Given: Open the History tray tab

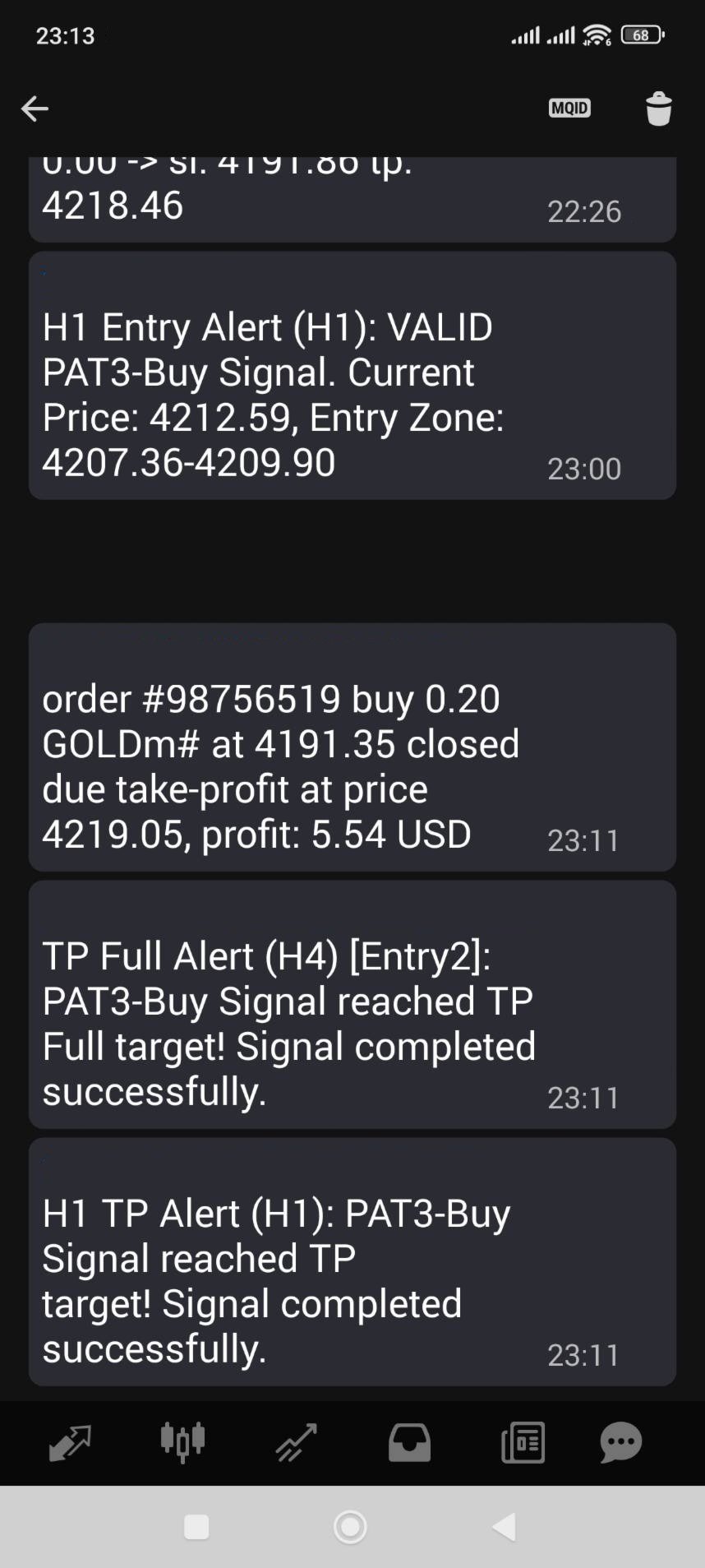Looking at the screenshot, I should click(x=409, y=1442).
